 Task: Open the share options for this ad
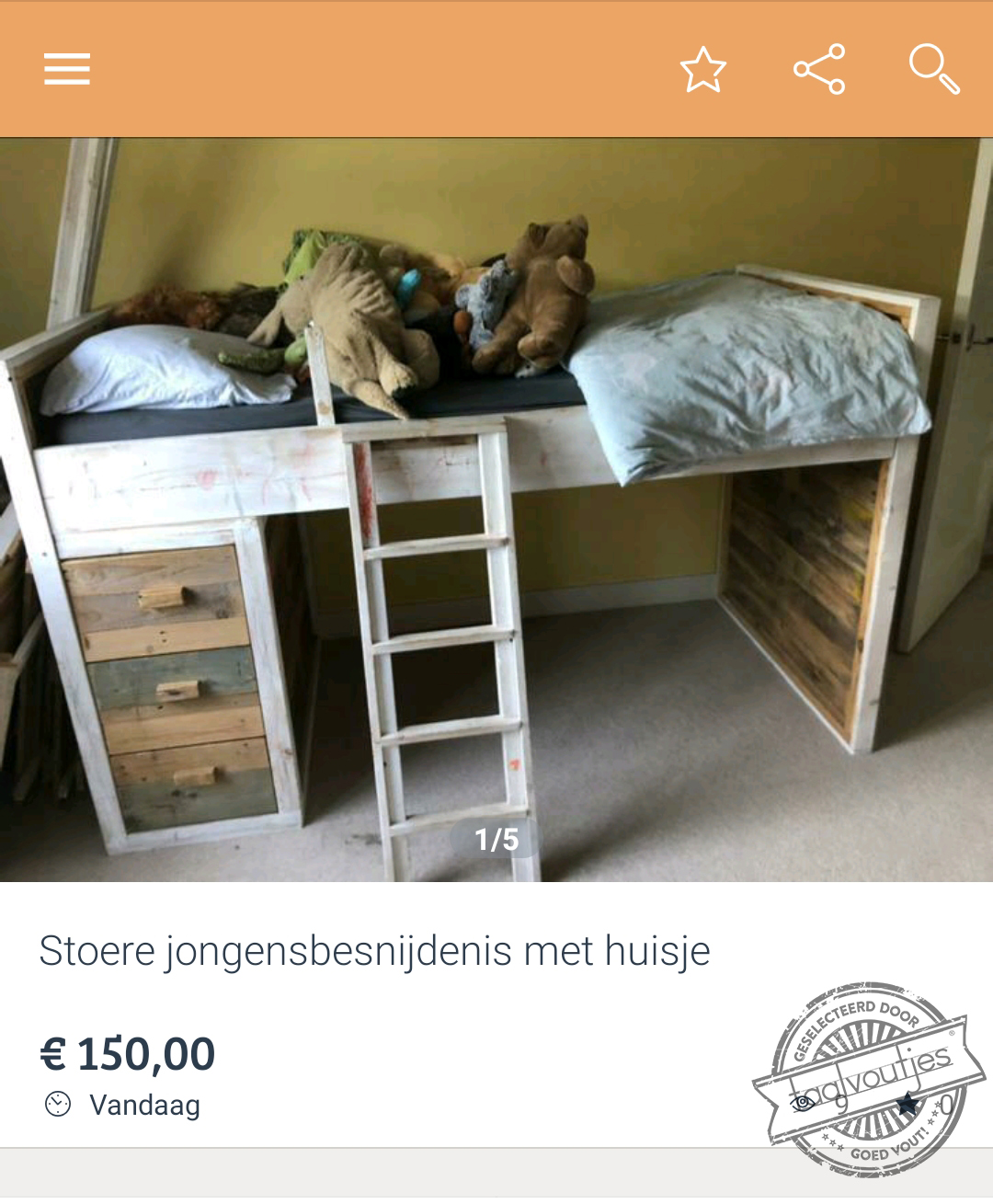[821, 69]
